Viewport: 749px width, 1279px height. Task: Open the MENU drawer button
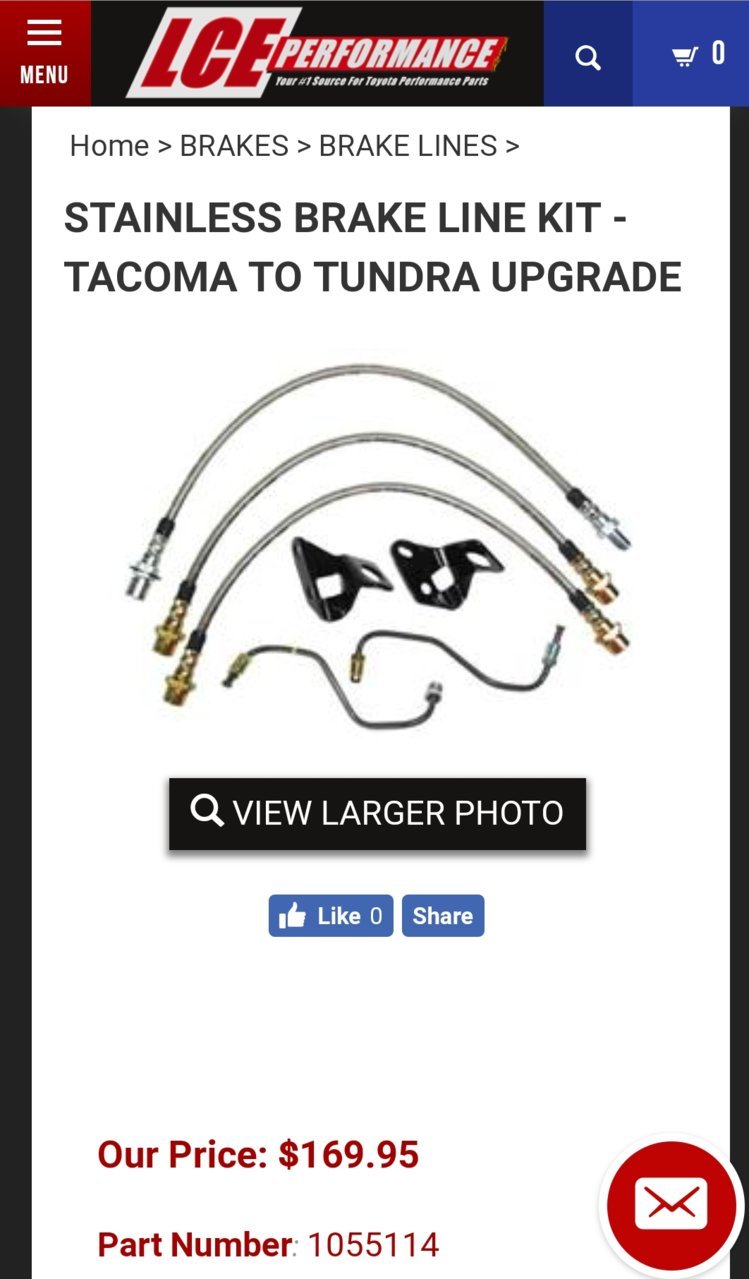click(x=45, y=53)
